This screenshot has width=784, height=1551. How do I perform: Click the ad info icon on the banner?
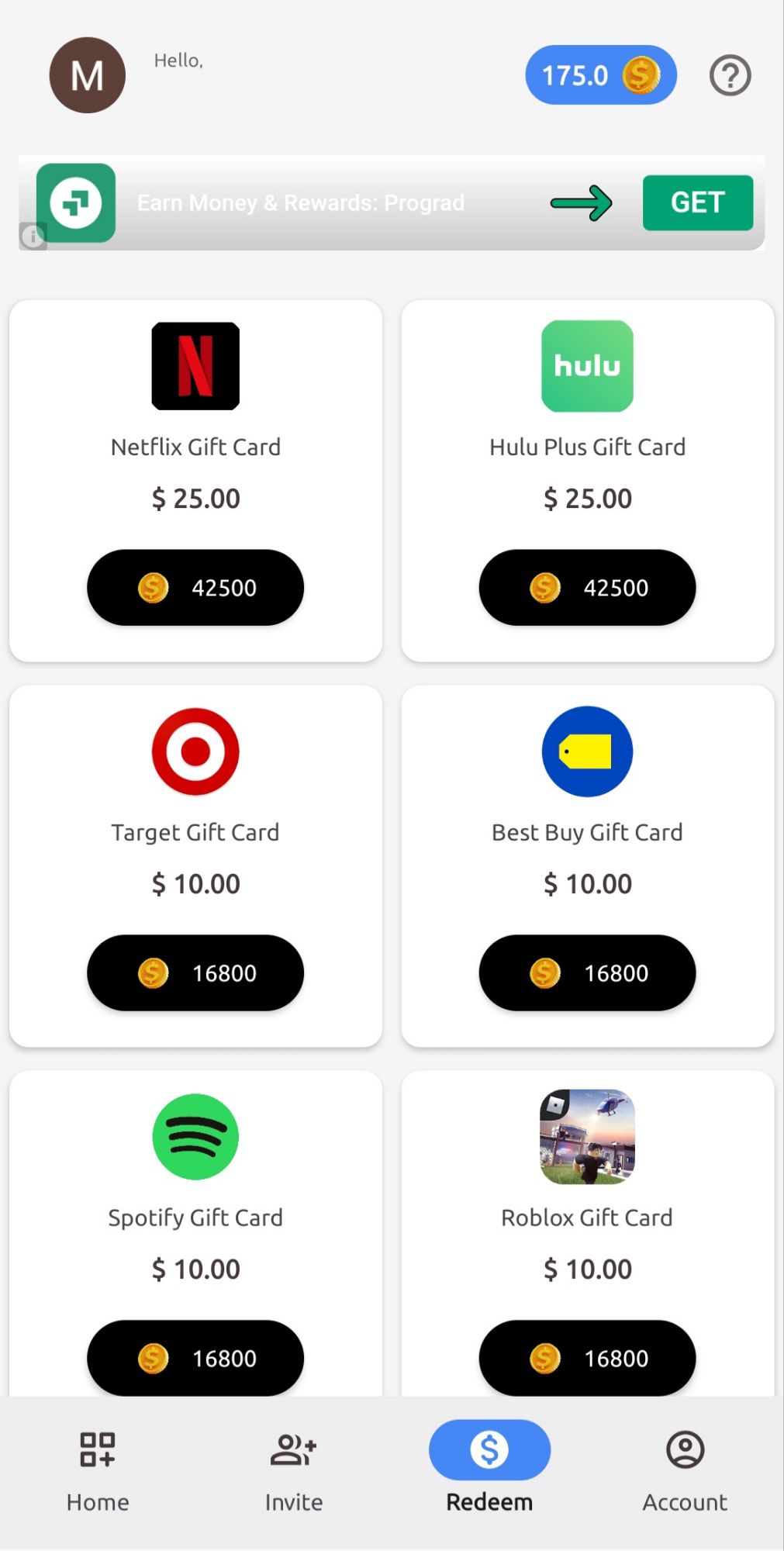(33, 237)
